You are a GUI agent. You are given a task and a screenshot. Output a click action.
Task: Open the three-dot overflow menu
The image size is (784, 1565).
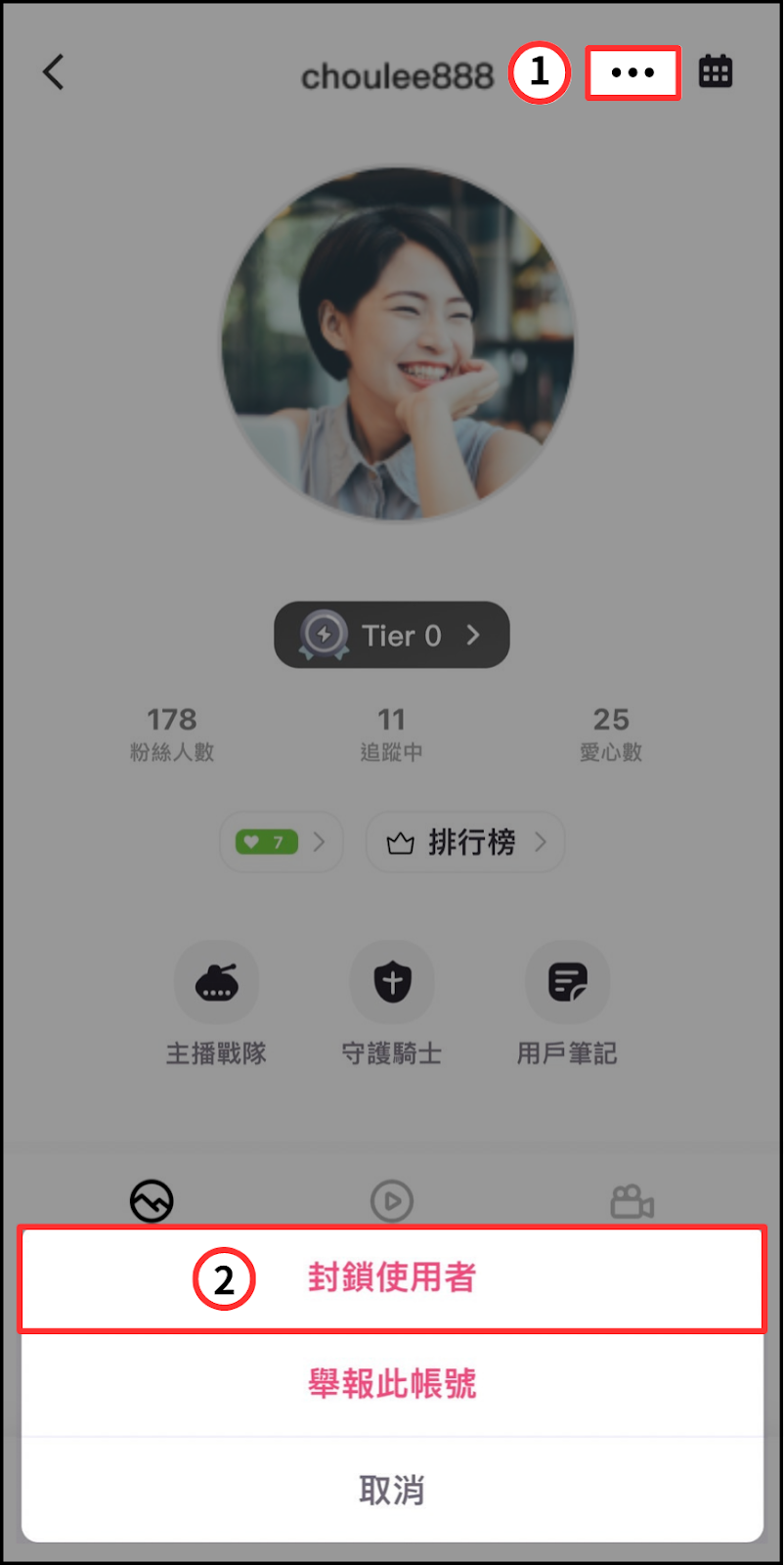632,72
